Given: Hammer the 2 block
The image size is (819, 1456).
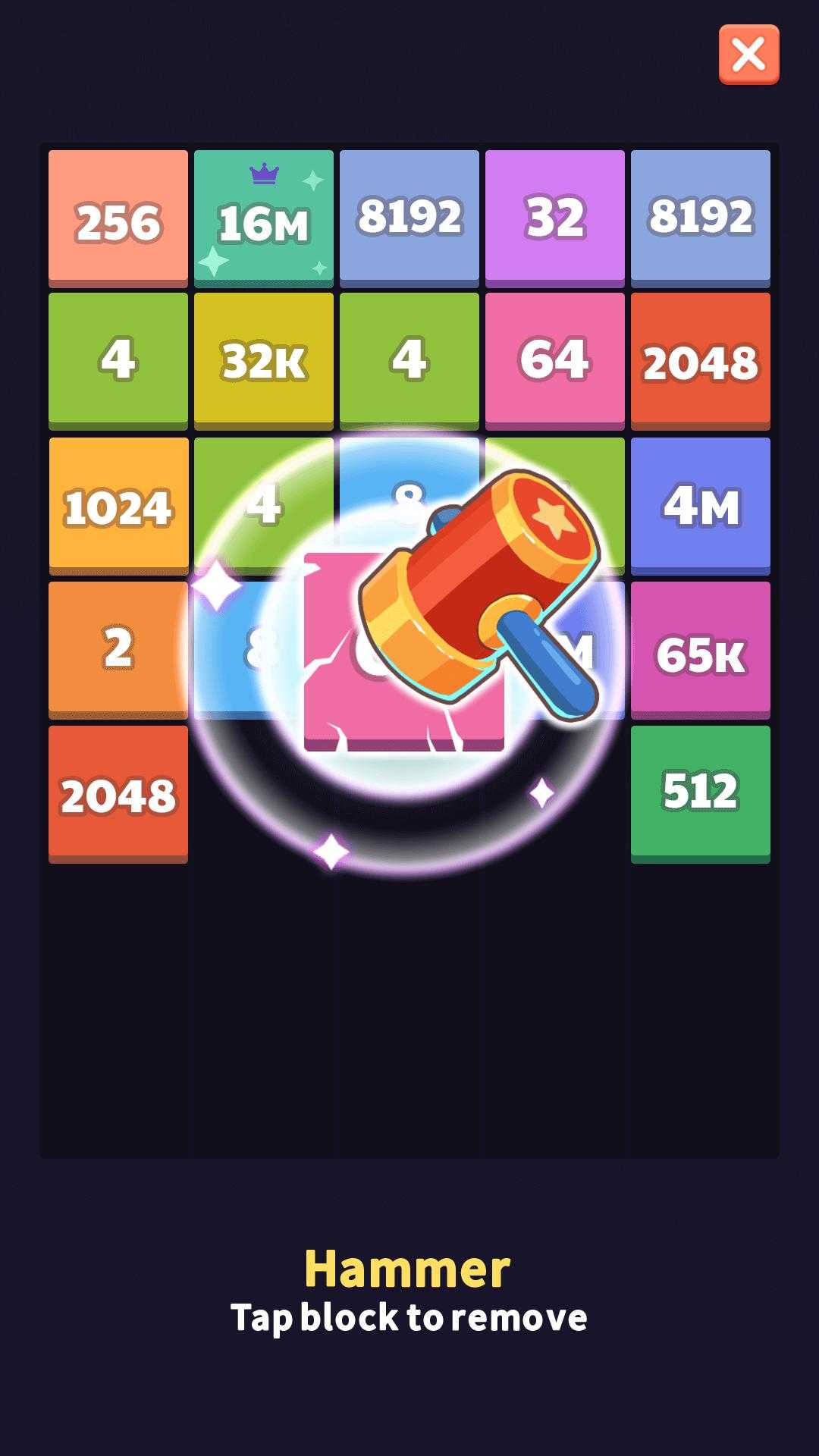Looking at the screenshot, I should [x=118, y=650].
